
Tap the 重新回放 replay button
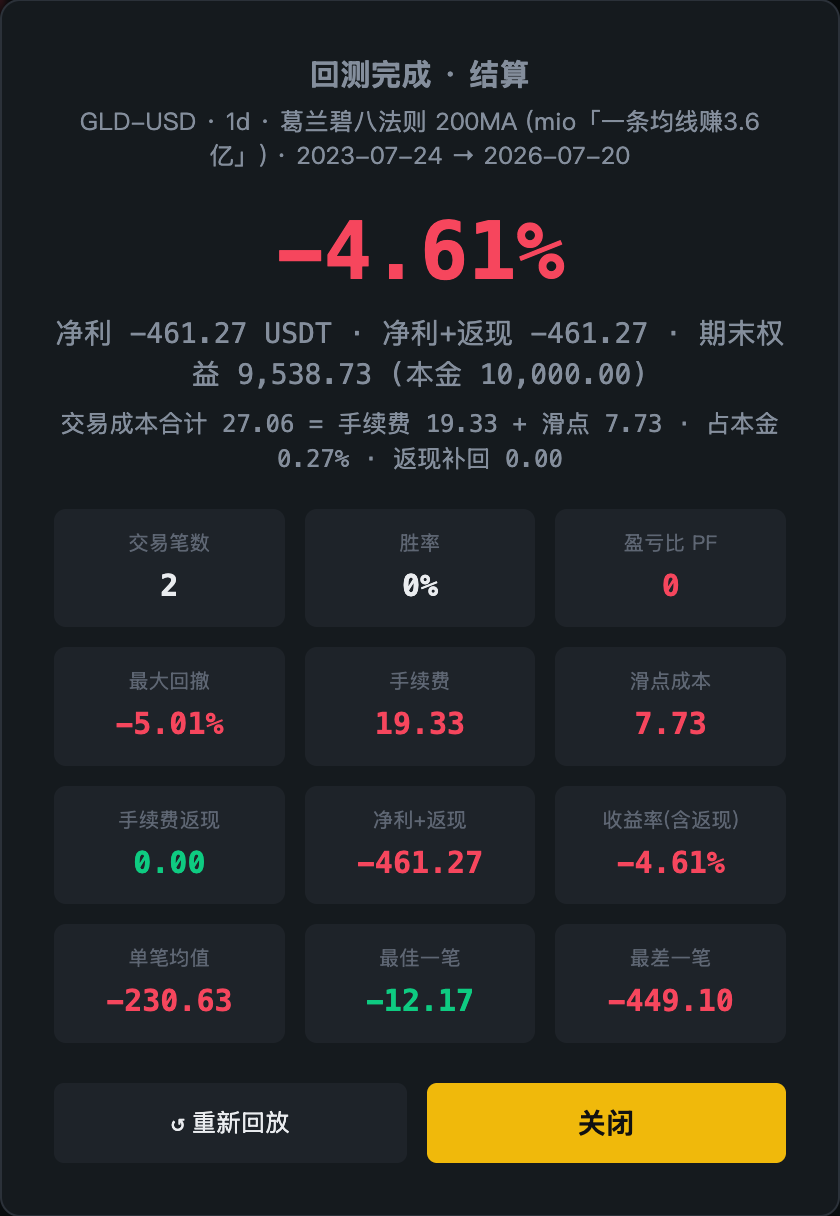(x=230, y=1123)
